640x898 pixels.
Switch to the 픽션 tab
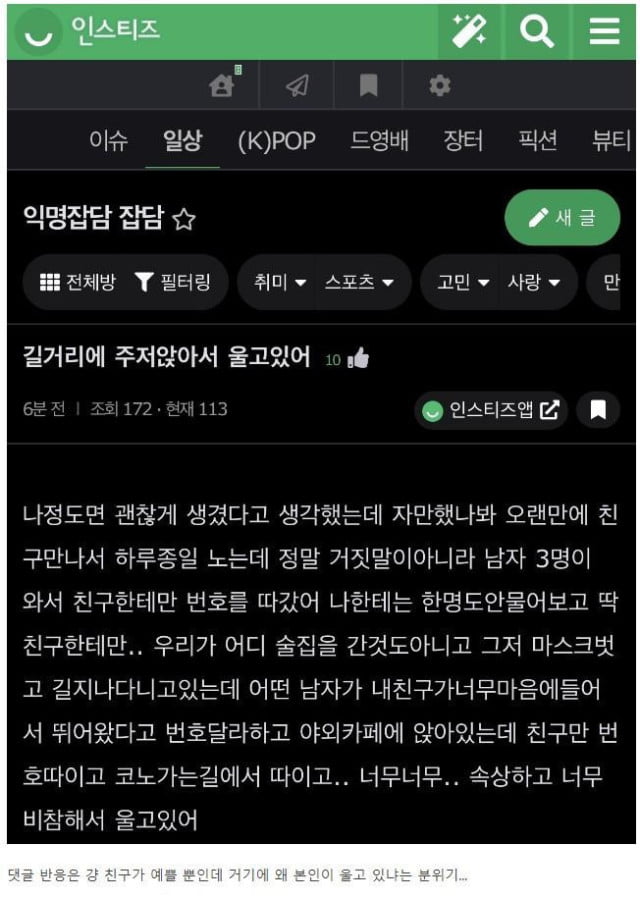pos(537,141)
